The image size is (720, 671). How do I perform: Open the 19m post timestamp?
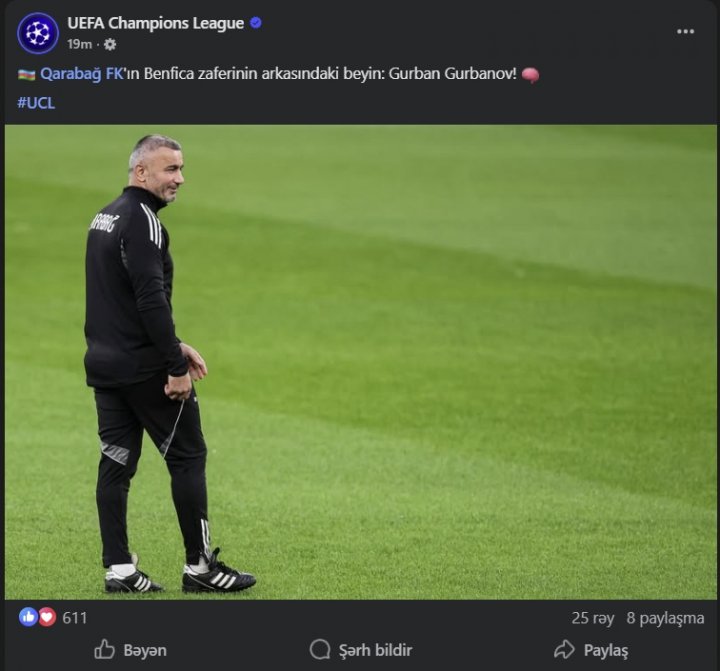click(79, 44)
